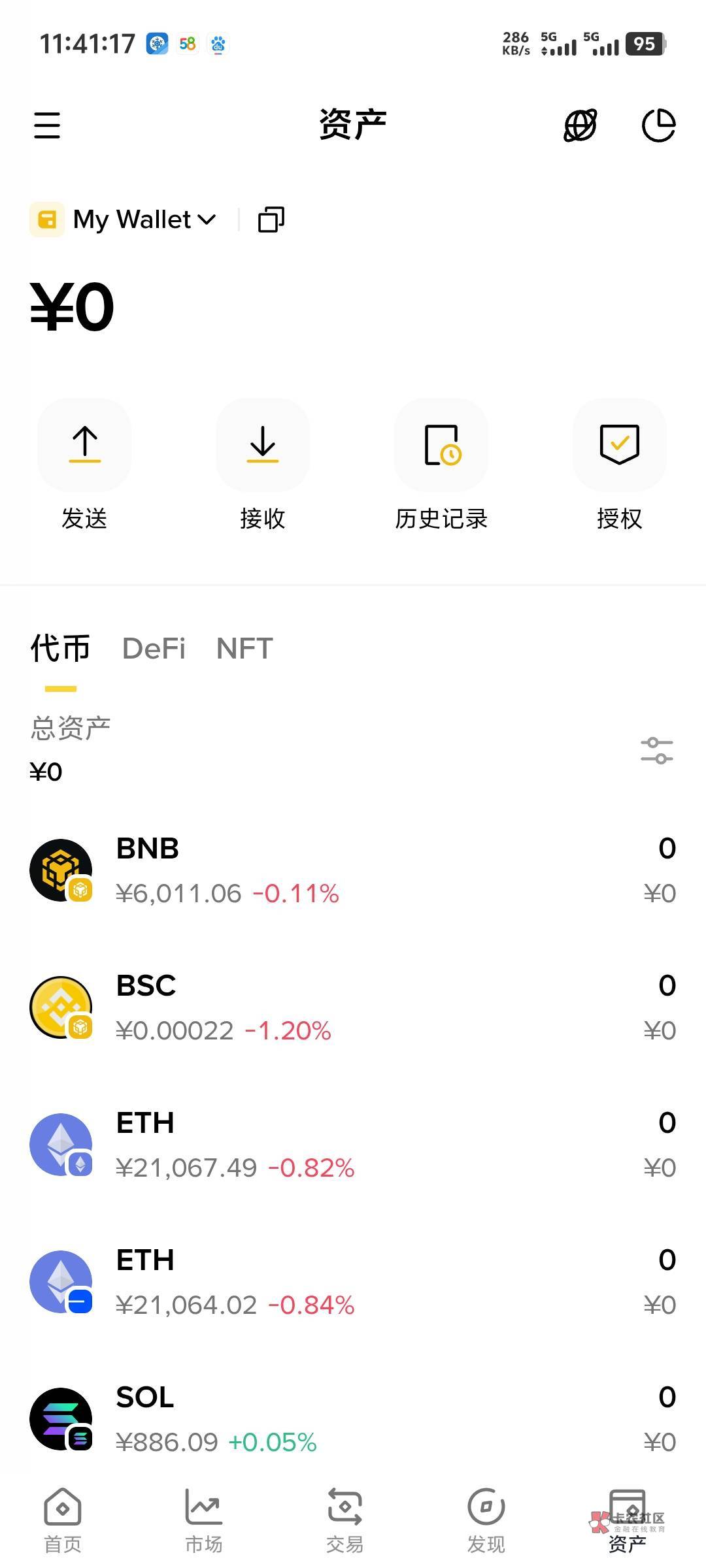Open the hamburger menu
This screenshot has width=706, height=1568.
[x=47, y=125]
